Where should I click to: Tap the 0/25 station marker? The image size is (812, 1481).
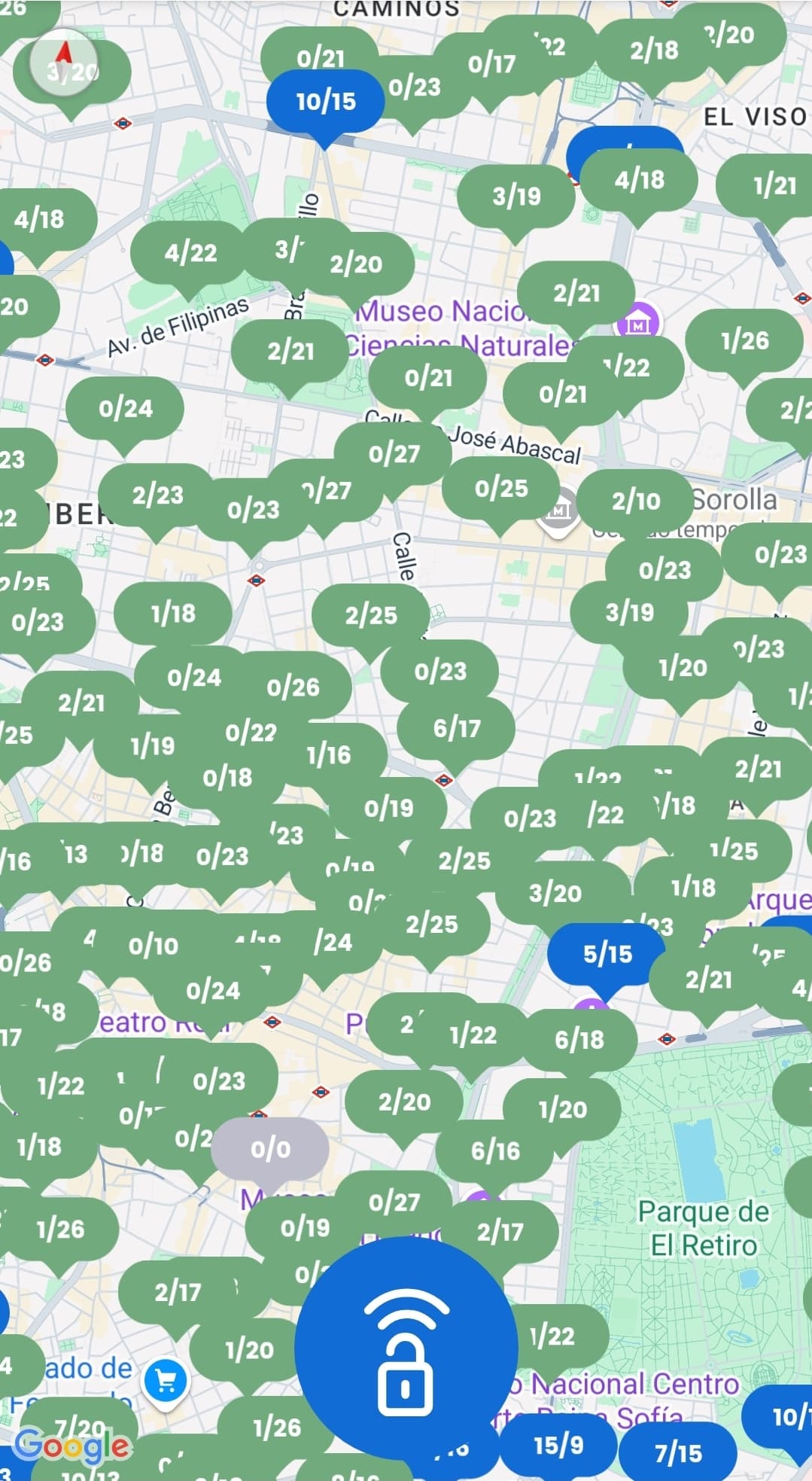click(501, 488)
